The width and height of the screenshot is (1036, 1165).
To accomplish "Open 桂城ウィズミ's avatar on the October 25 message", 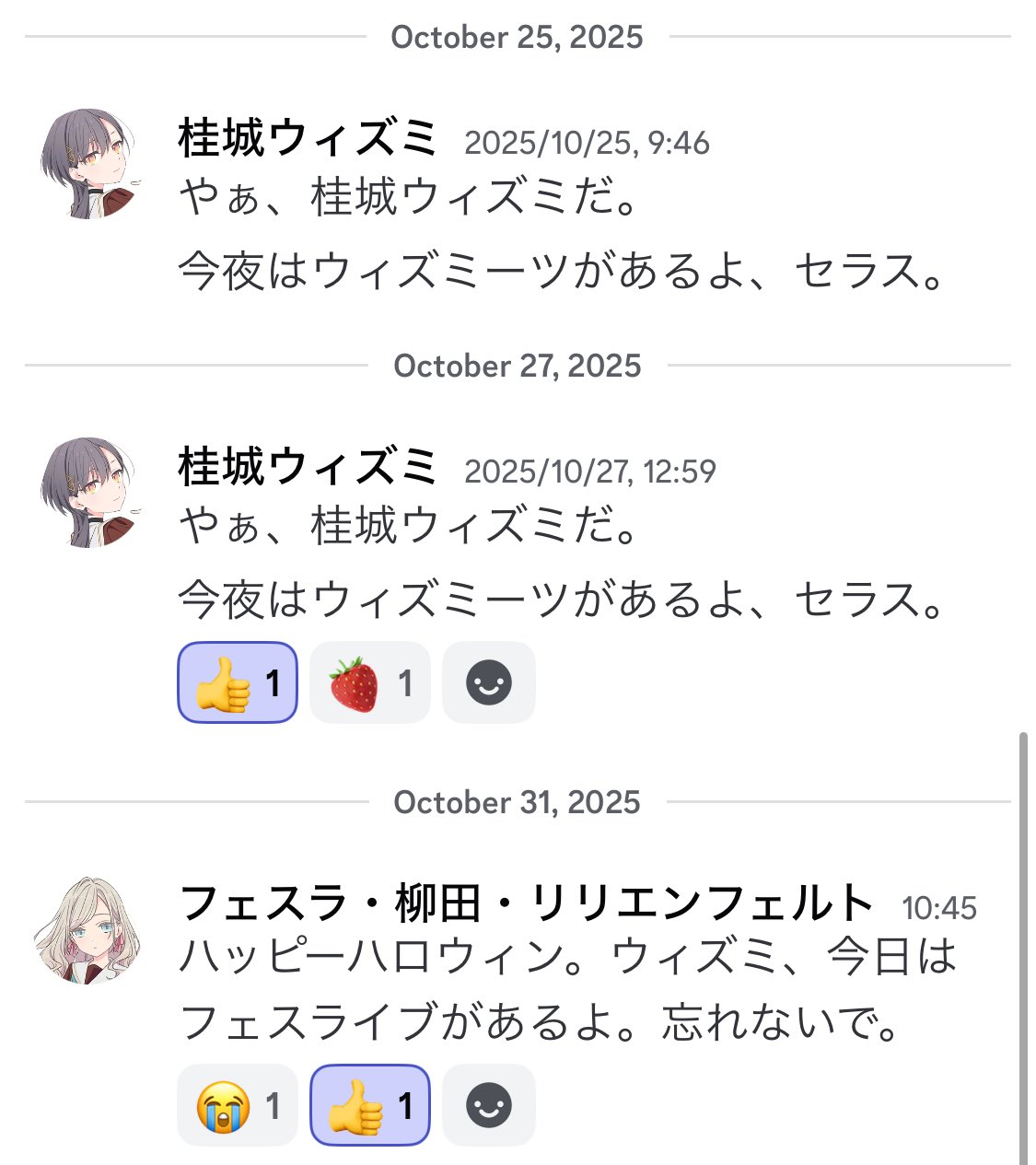I will pos(89,164).
